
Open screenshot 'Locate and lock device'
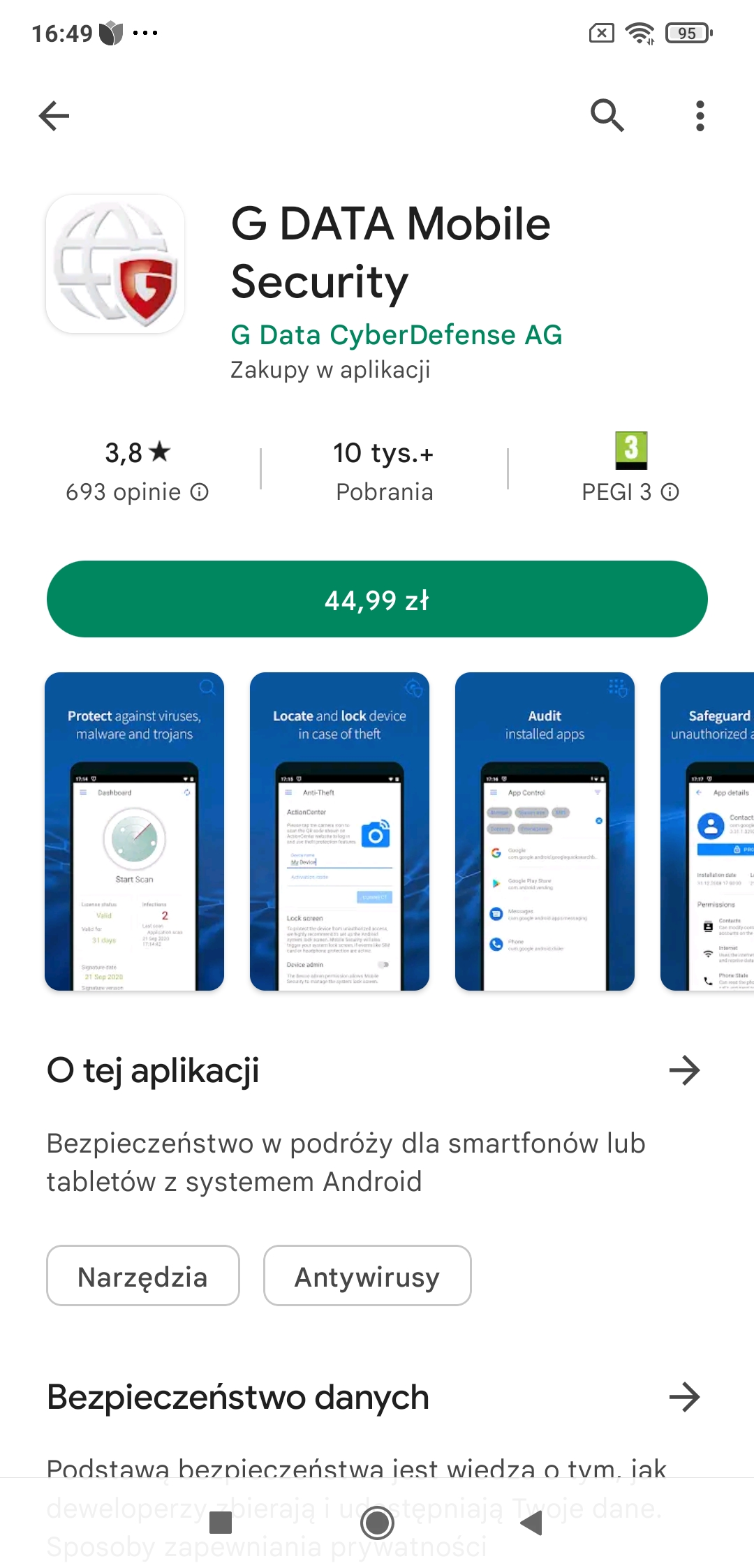click(x=339, y=831)
